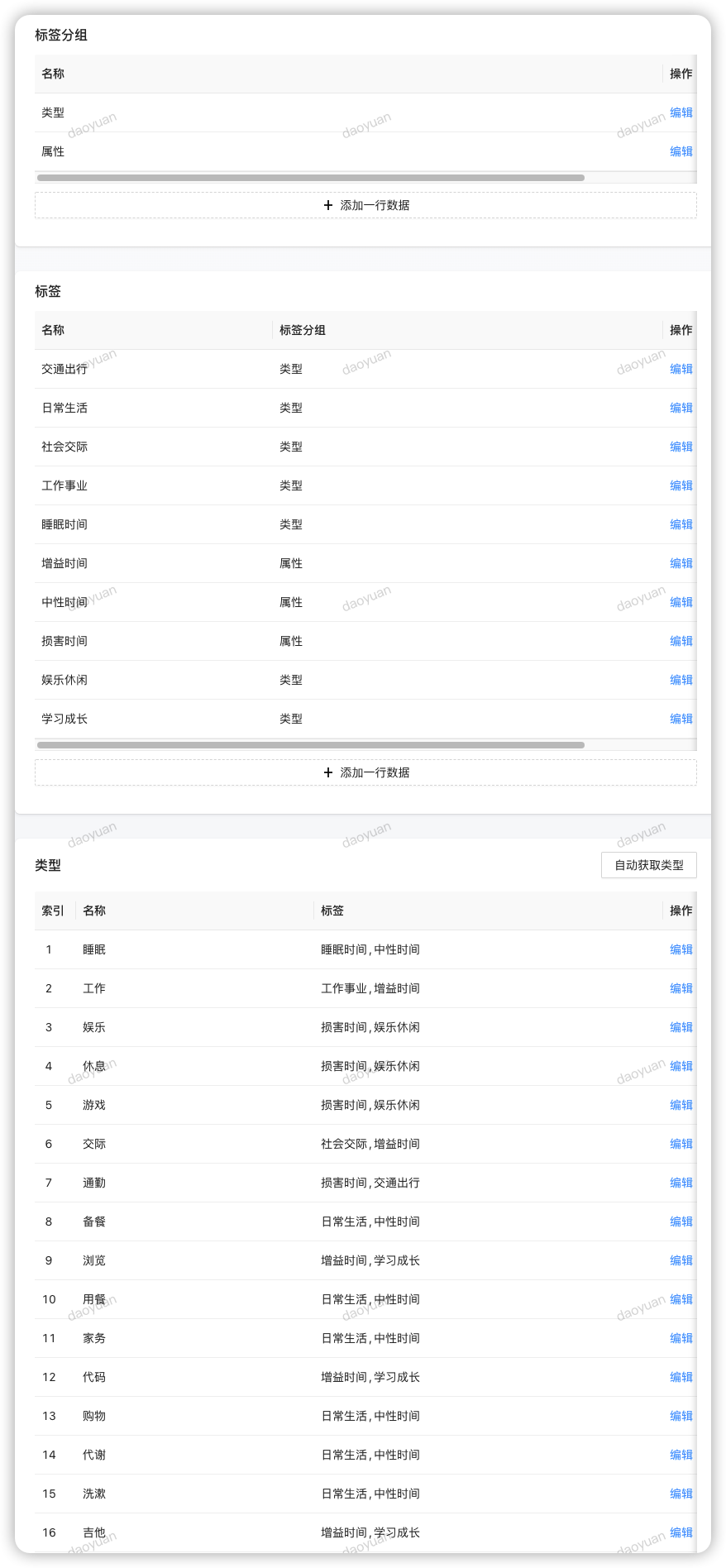The width and height of the screenshot is (726, 1568).
Task: Edit the 日常生活 tag
Action: click(681, 408)
